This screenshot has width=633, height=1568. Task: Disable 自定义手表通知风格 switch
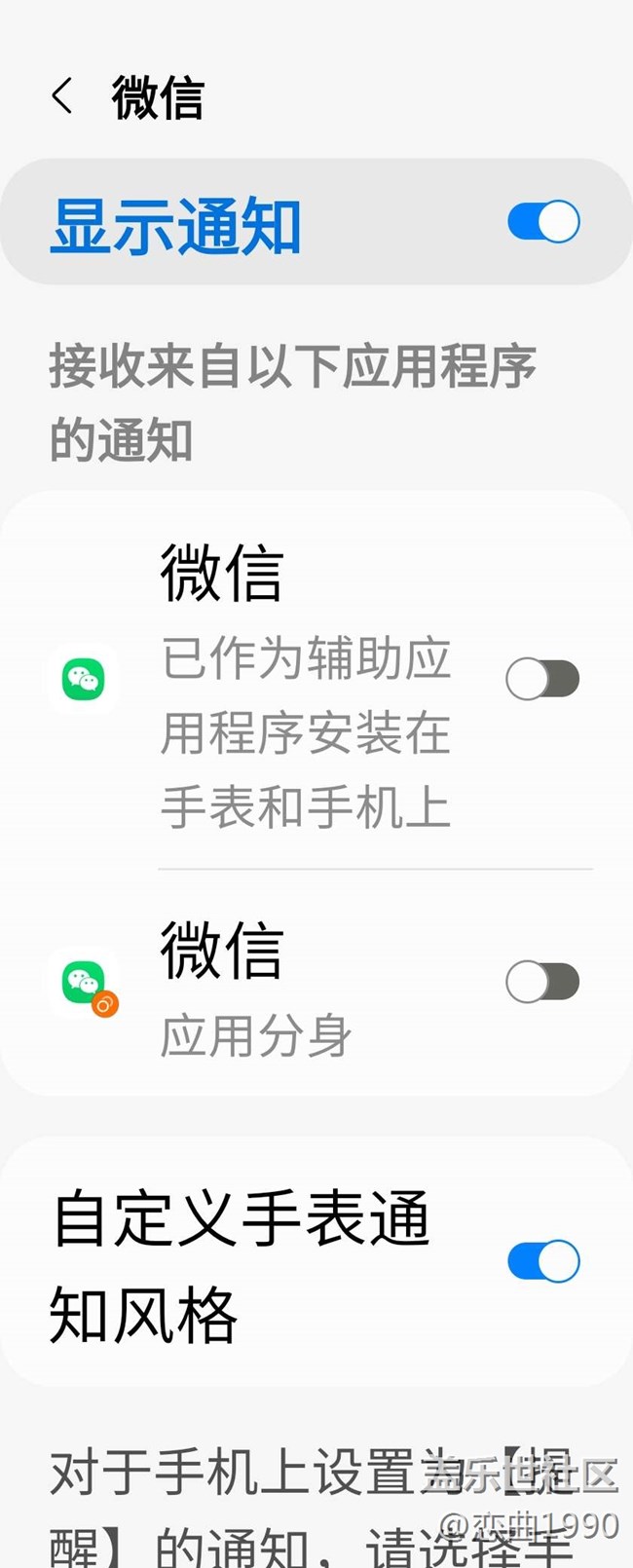click(x=542, y=1261)
